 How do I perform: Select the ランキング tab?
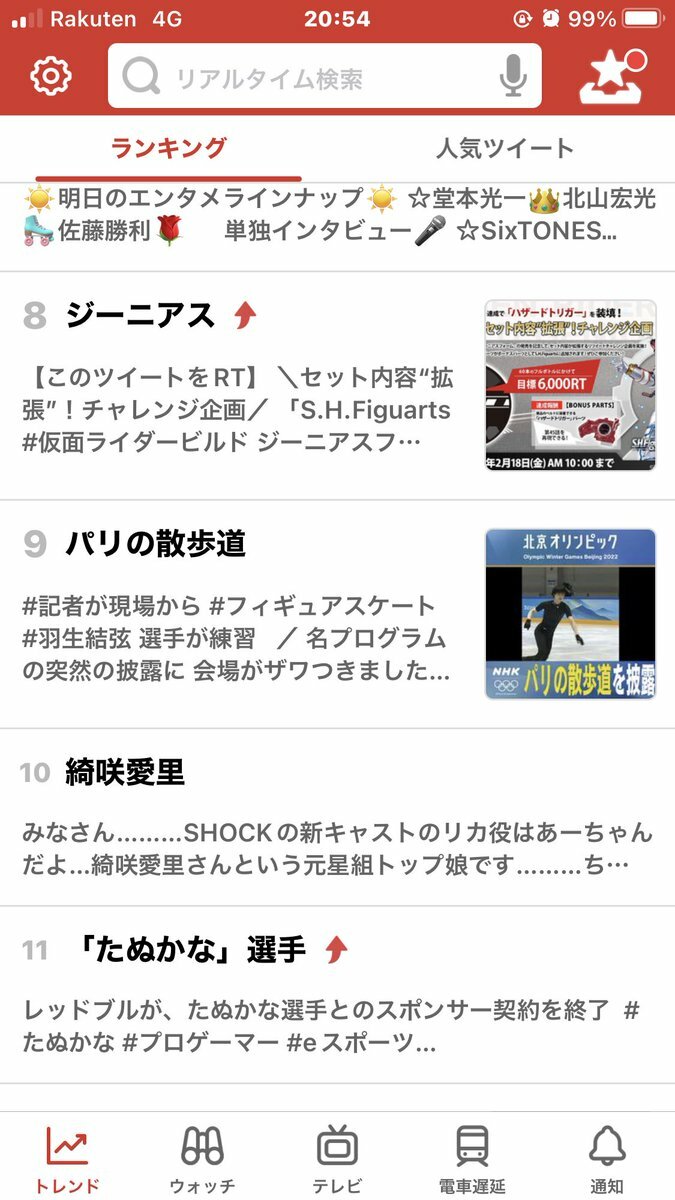tap(168, 149)
